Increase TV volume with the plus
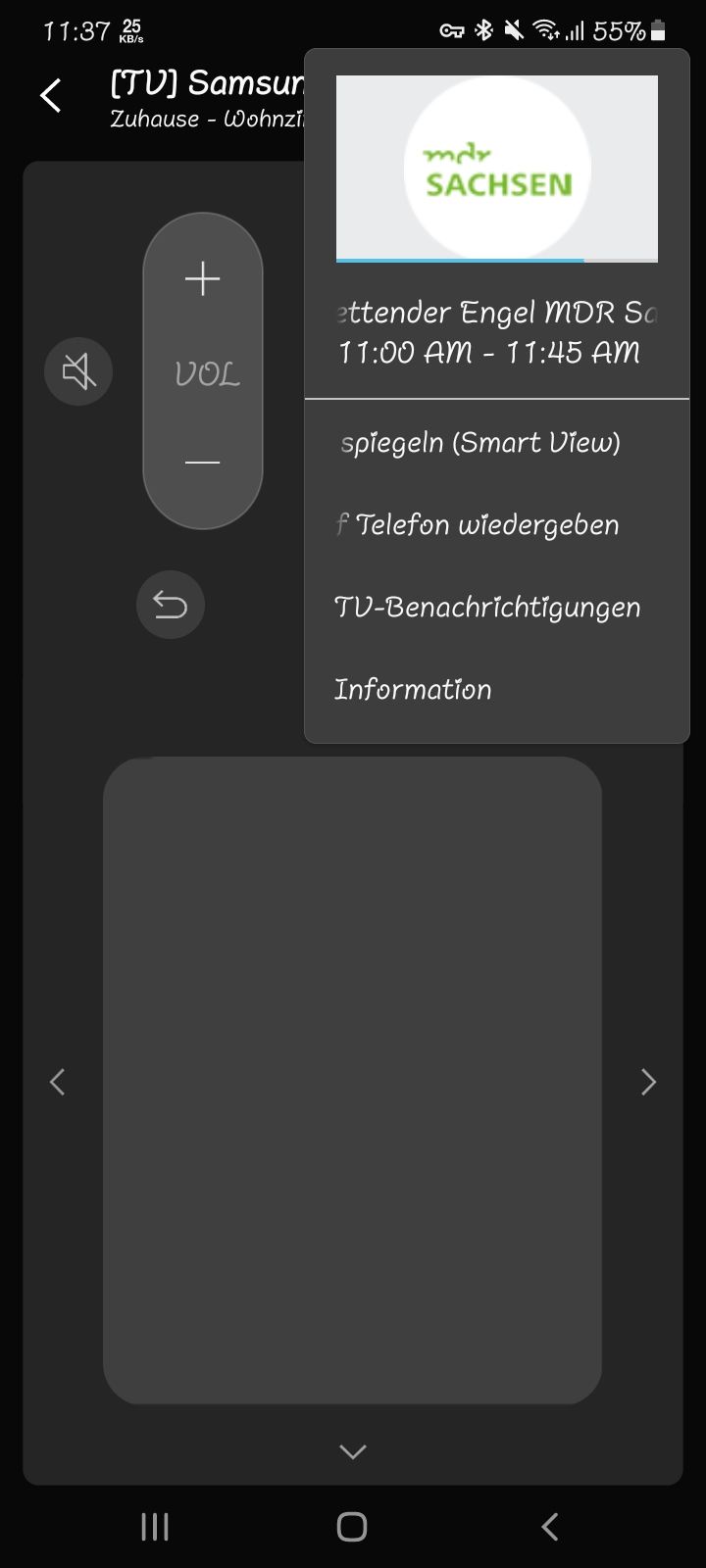 point(203,279)
